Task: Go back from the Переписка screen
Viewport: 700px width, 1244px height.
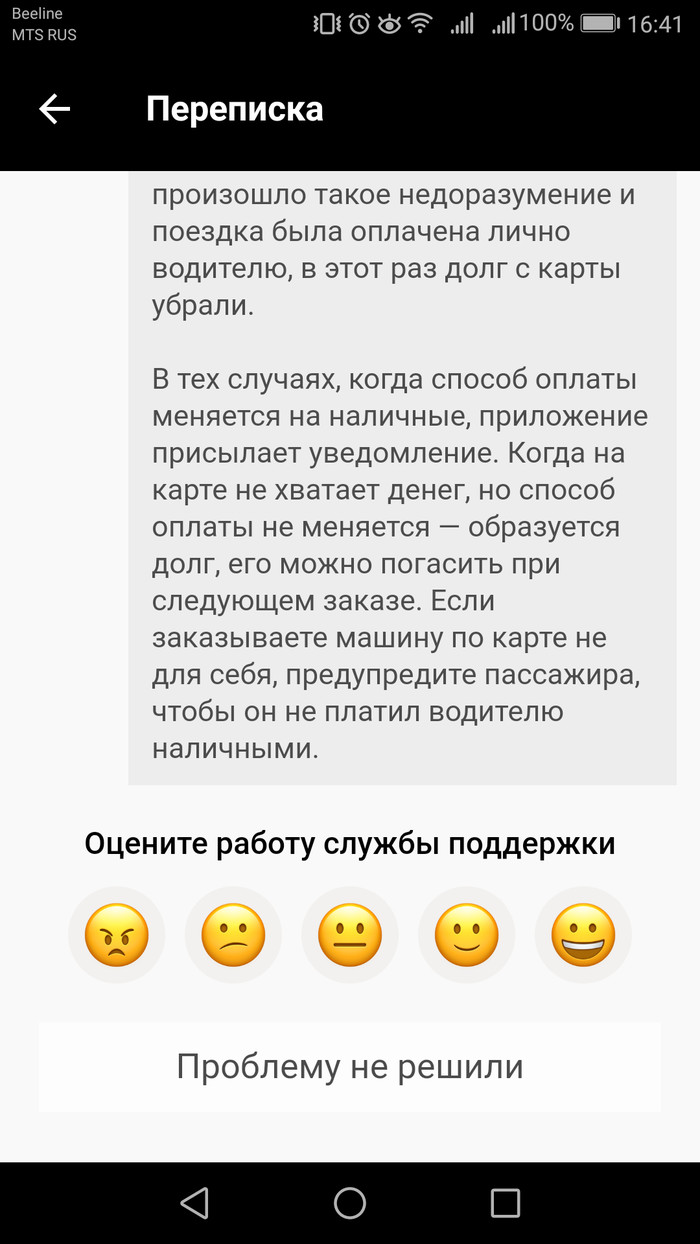Action: [x=54, y=109]
